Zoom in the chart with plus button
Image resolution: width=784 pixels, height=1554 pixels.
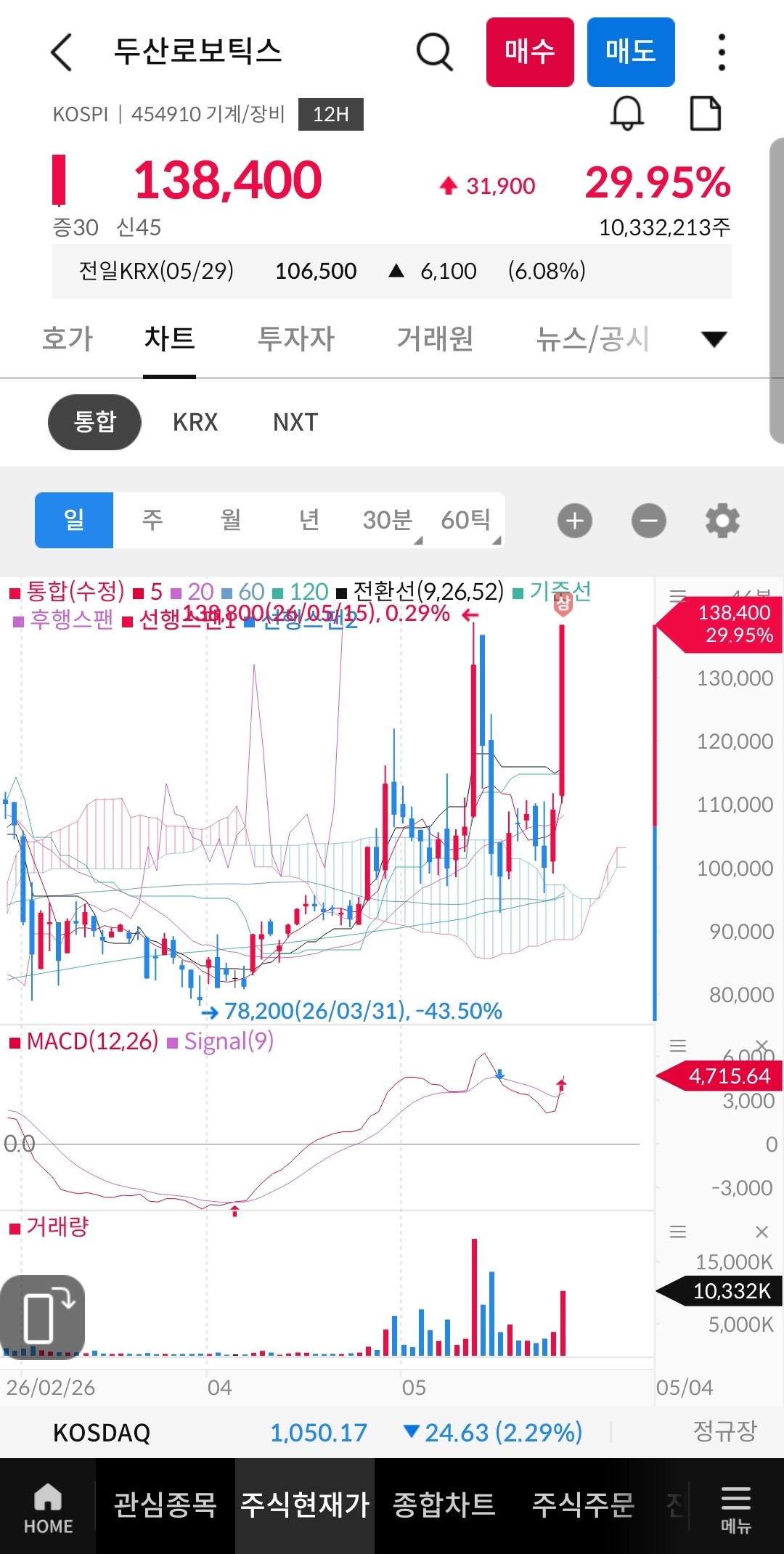tap(575, 521)
